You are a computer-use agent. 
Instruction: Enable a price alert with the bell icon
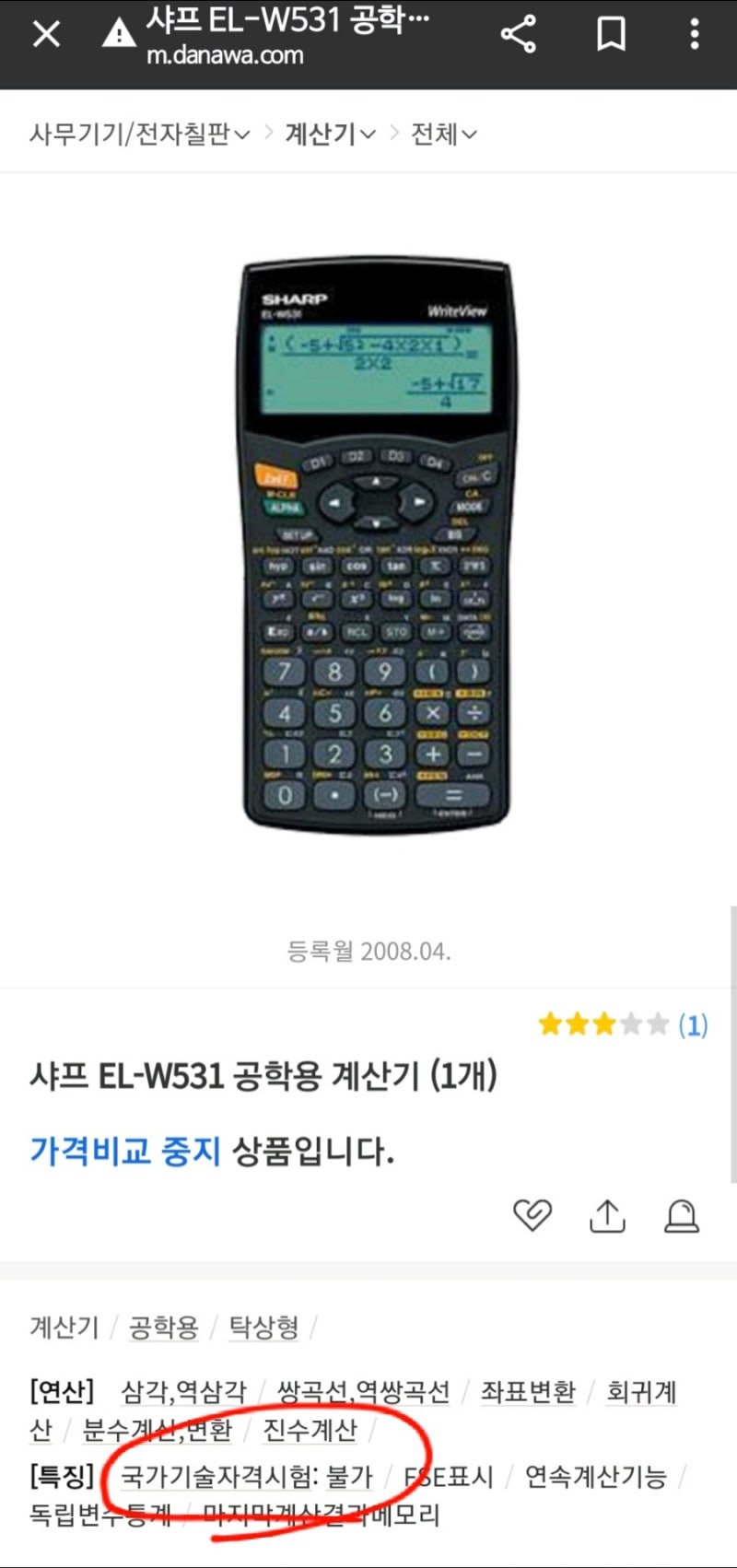point(681,1215)
